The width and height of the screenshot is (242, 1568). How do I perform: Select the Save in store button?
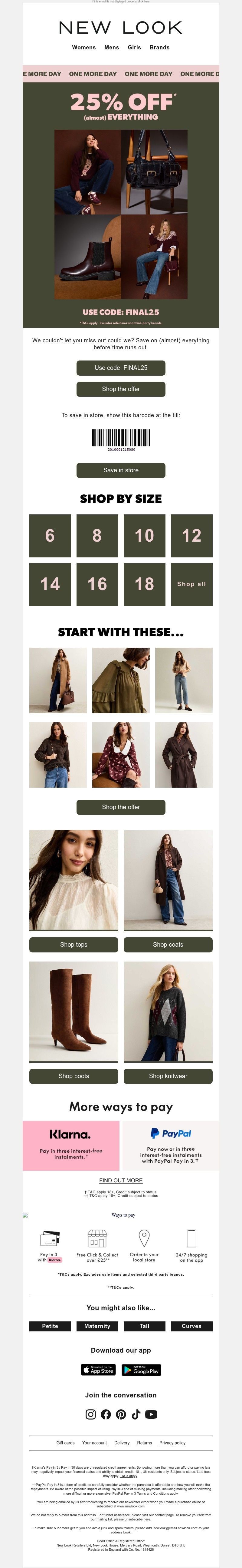point(121,470)
